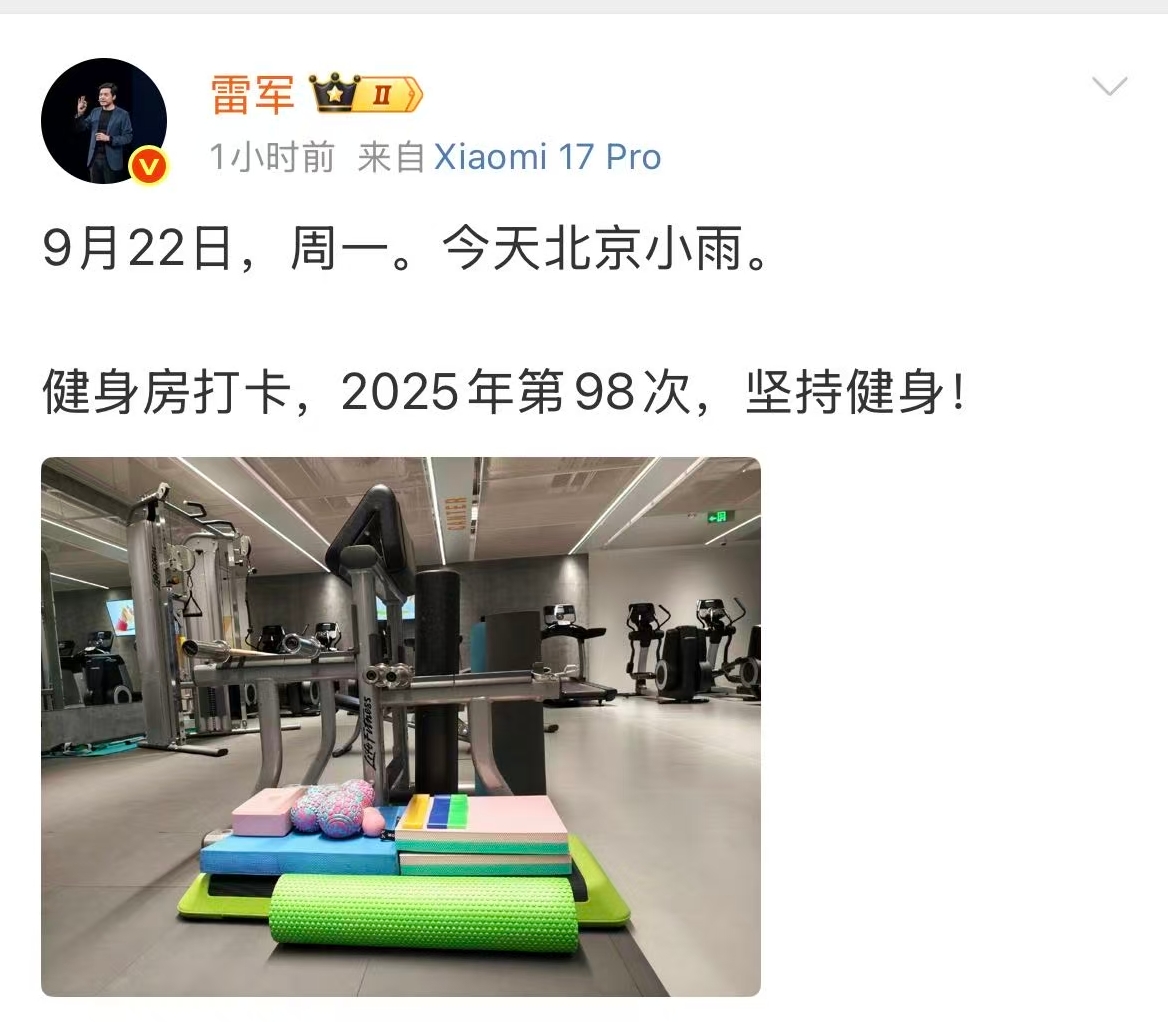Open the membership crown badge
The width and height of the screenshot is (1168, 1022).
[x=367, y=95]
